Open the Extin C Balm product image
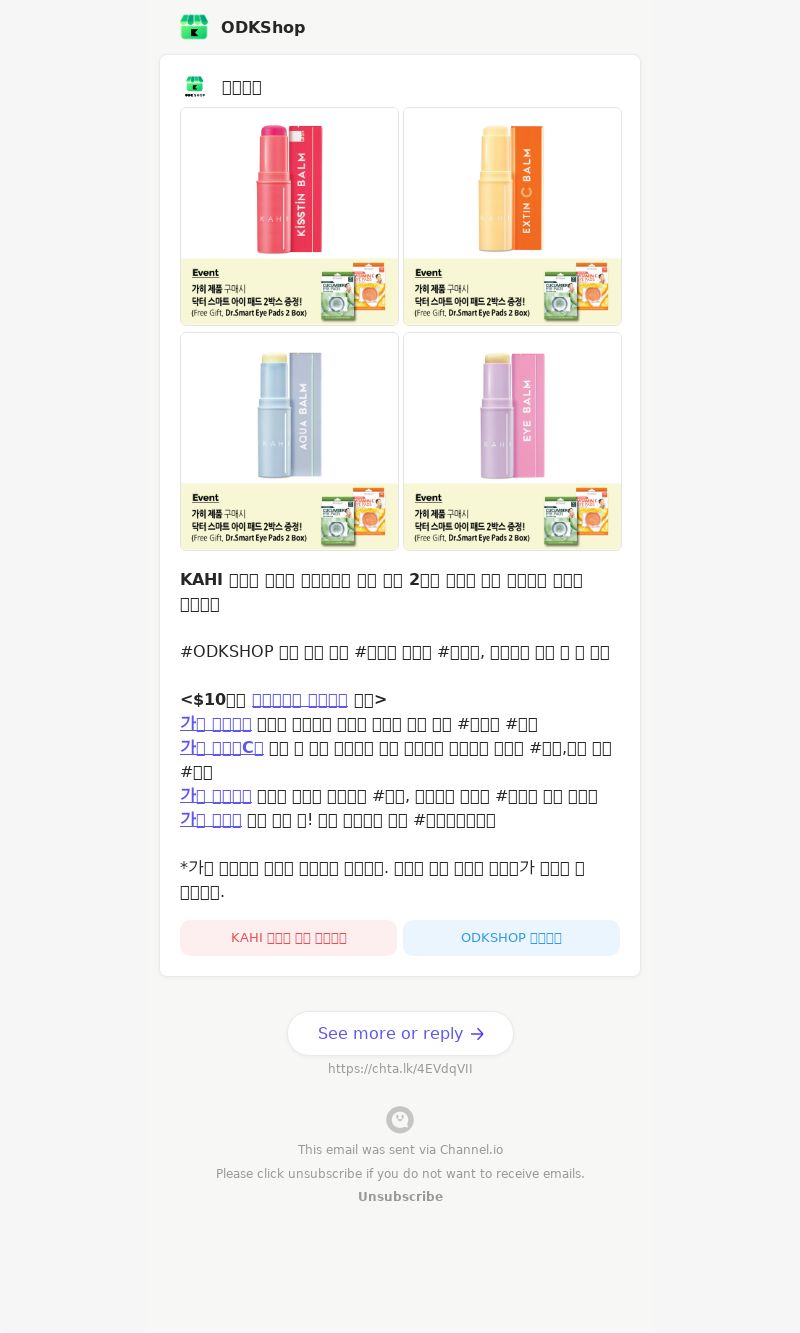The image size is (800, 1333). tap(512, 216)
